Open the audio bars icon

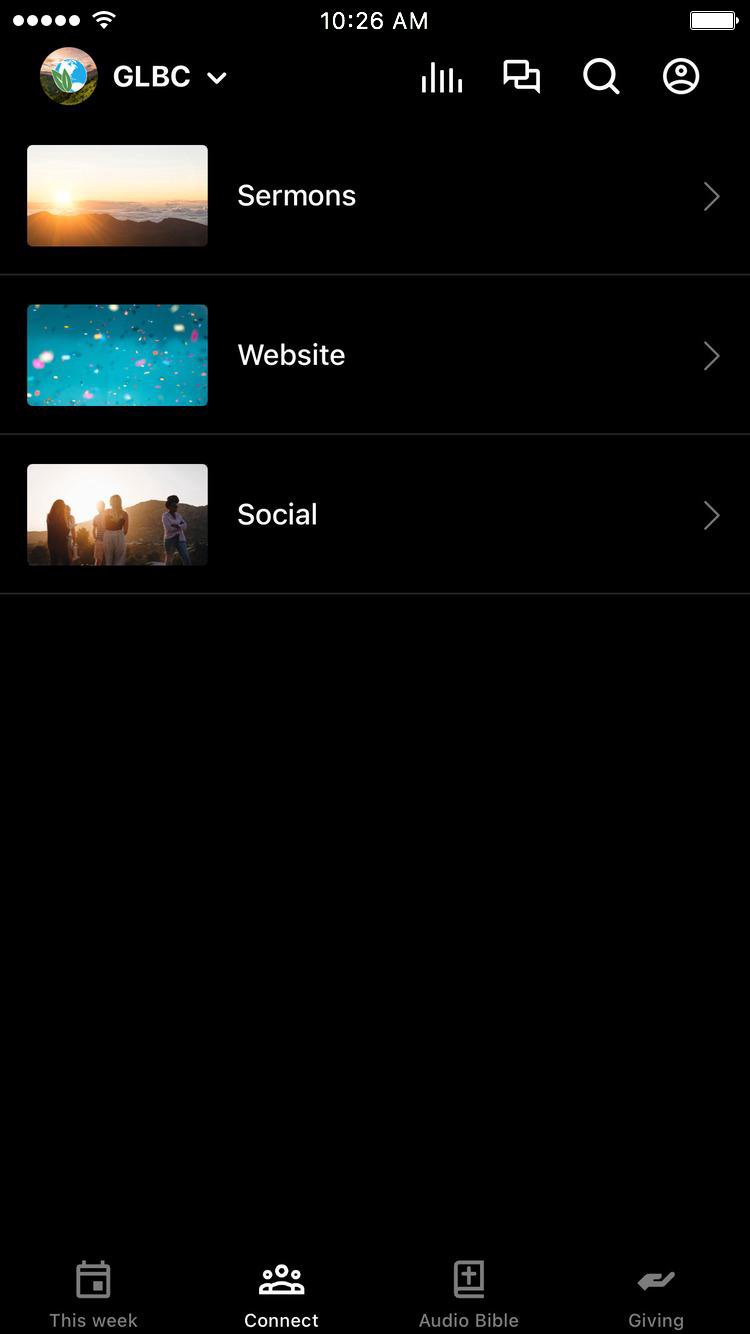click(x=441, y=77)
